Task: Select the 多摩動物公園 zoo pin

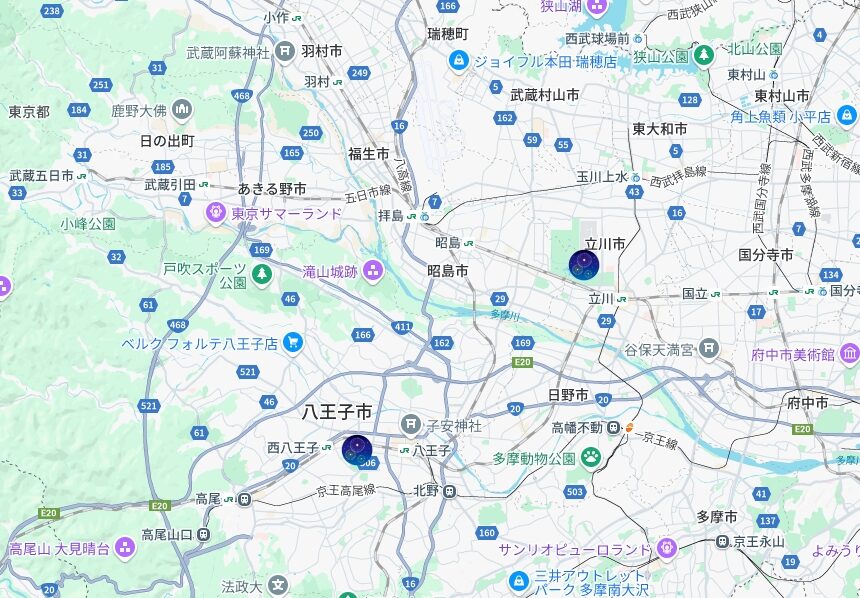Action: point(591,458)
